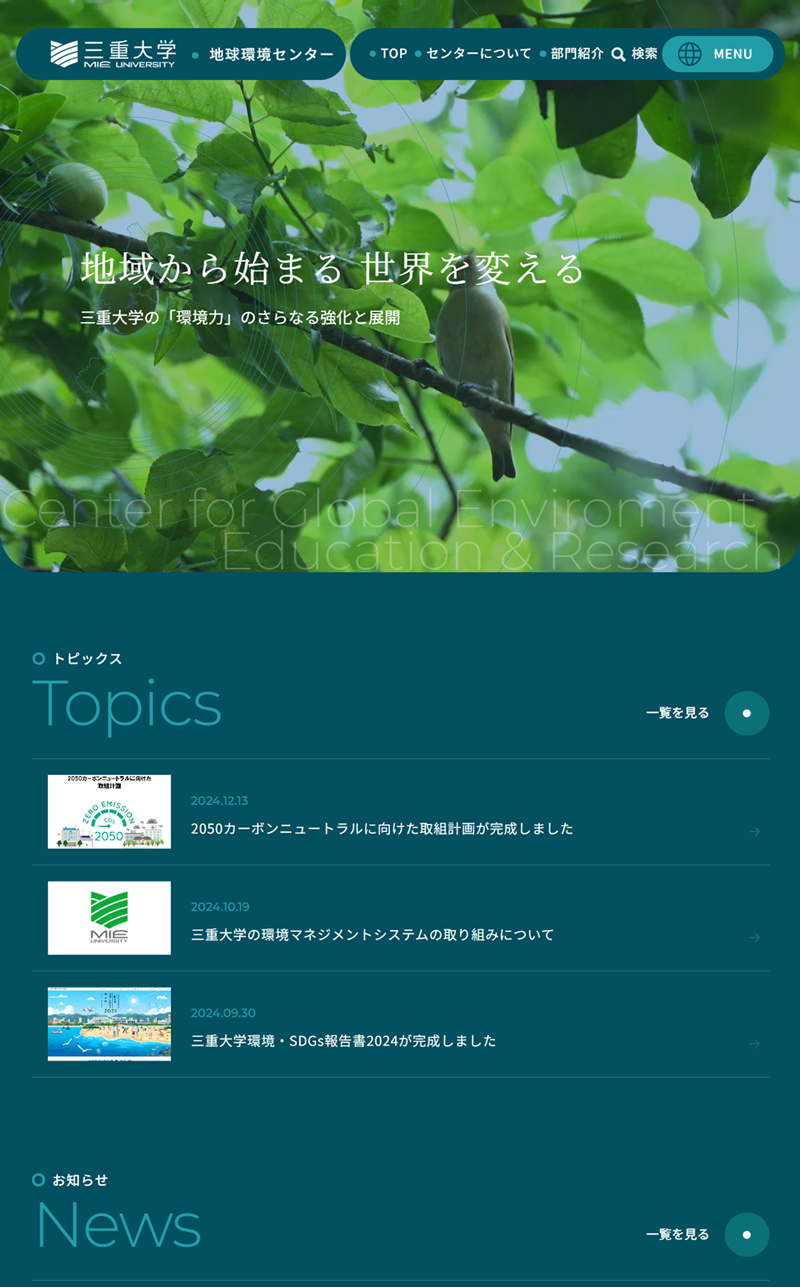Open 環境マネジメントシステムの取り組み topic

tap(372, 934)
